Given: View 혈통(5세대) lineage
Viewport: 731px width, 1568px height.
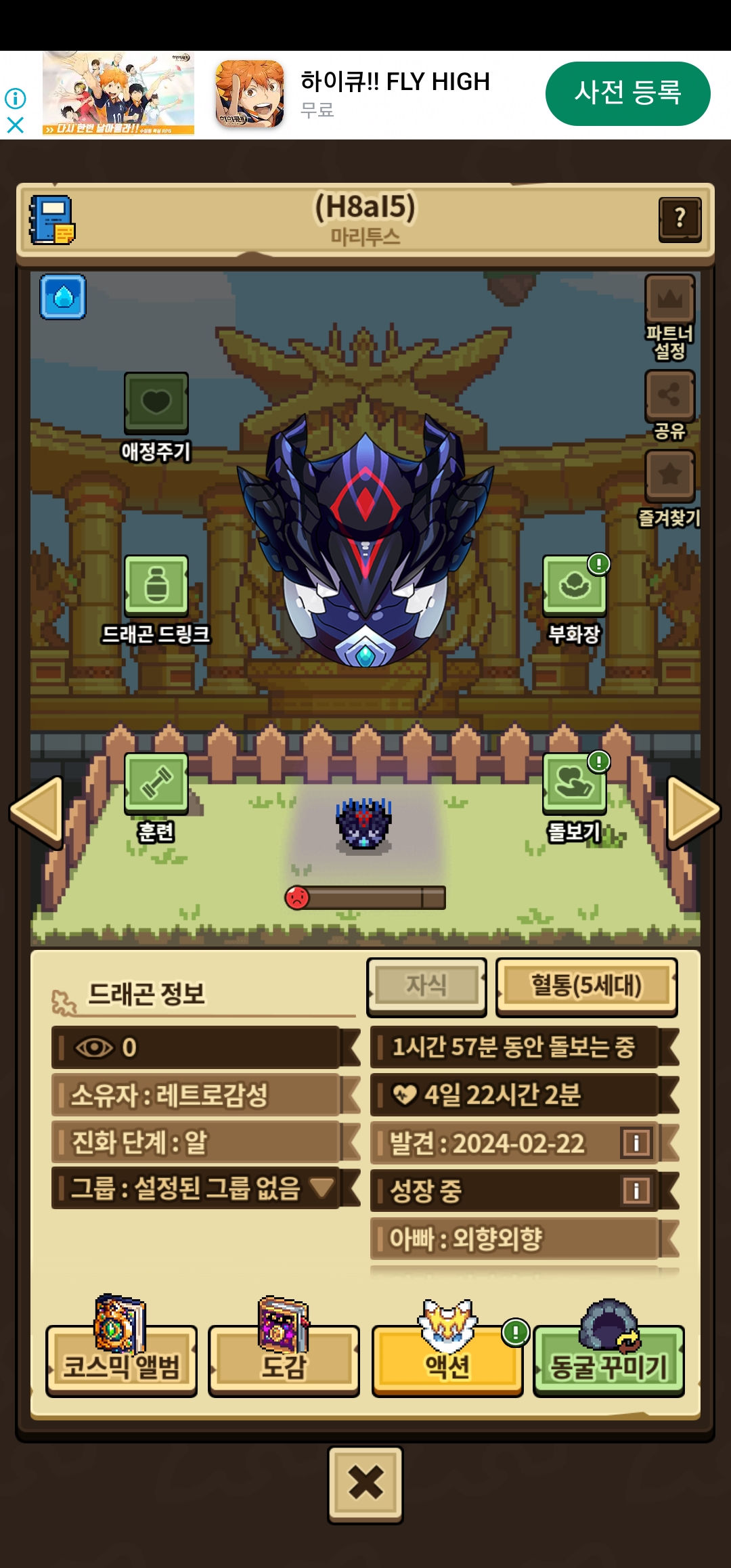Looking at the screenshot, I should 586,986.
